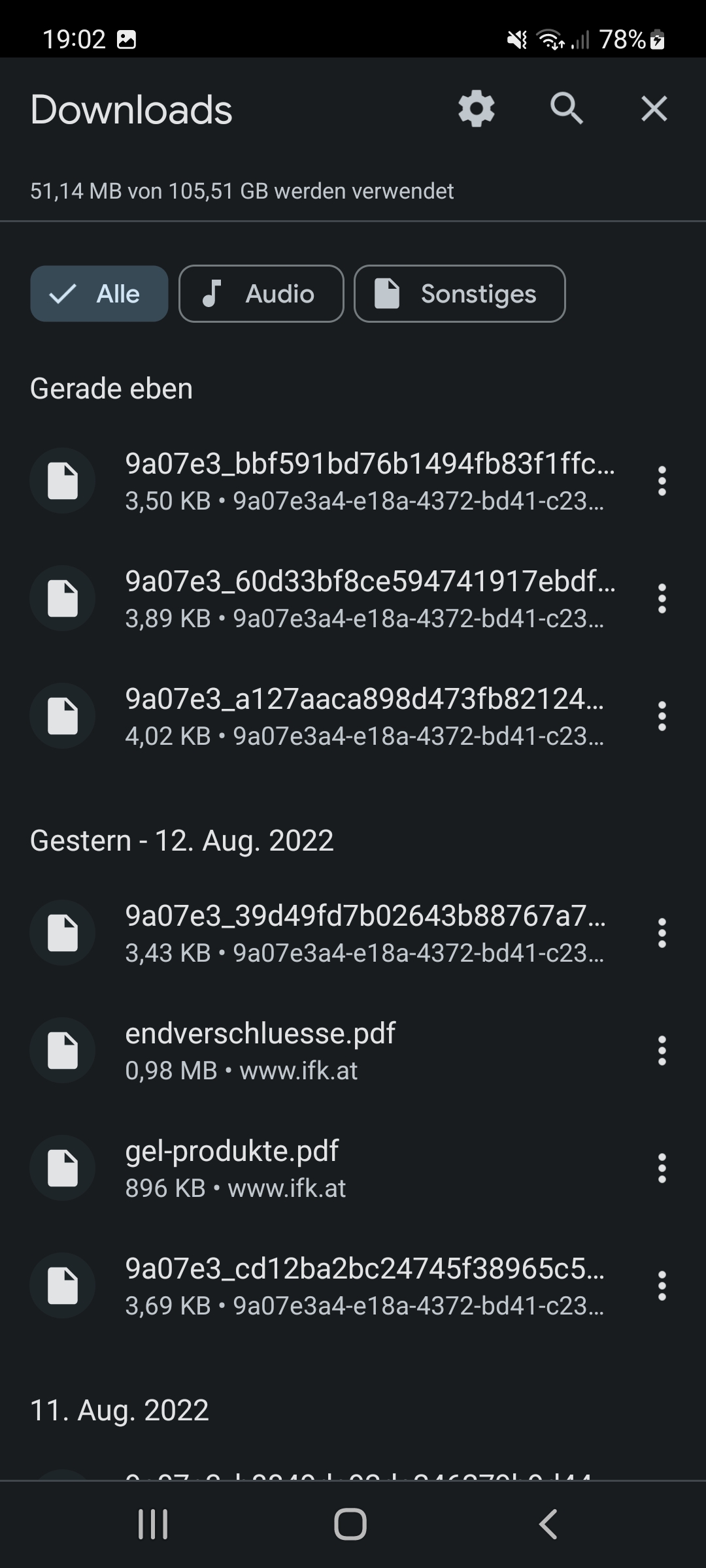Close the Downloads screen
The image size is (706, 1568).
(x=654, y=108)
